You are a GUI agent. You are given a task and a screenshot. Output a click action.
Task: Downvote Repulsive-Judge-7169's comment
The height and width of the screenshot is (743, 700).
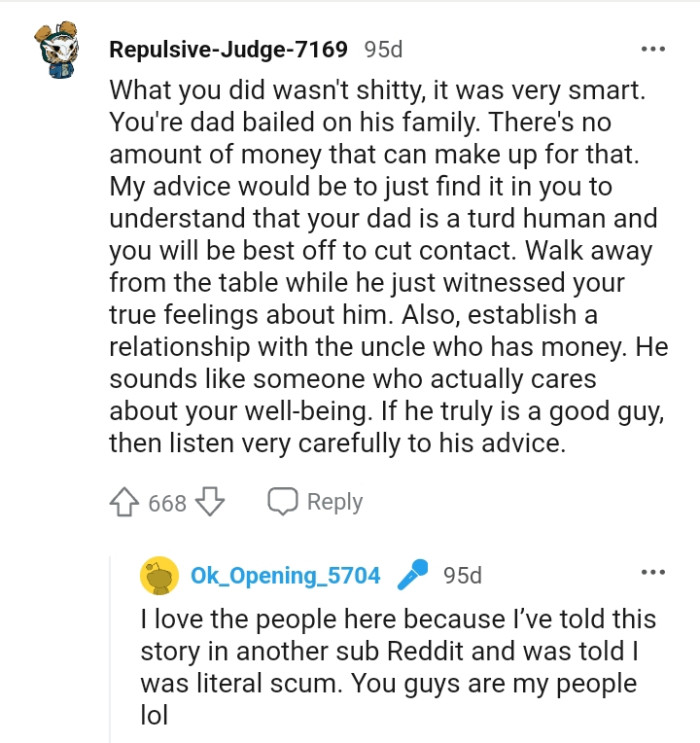[210, 502]
